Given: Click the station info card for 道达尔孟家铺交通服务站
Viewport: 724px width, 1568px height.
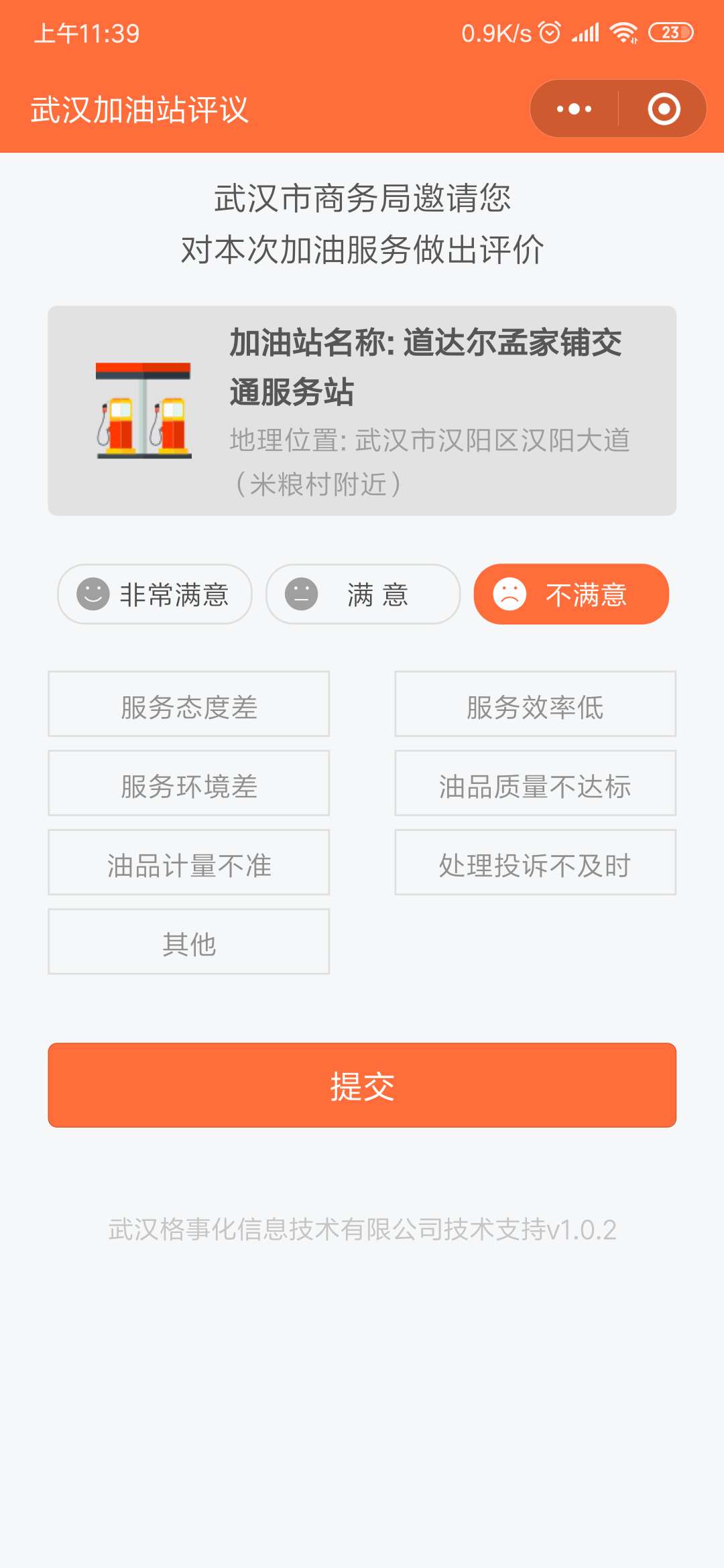Looking at the screenshot, I should pos(362,409).
